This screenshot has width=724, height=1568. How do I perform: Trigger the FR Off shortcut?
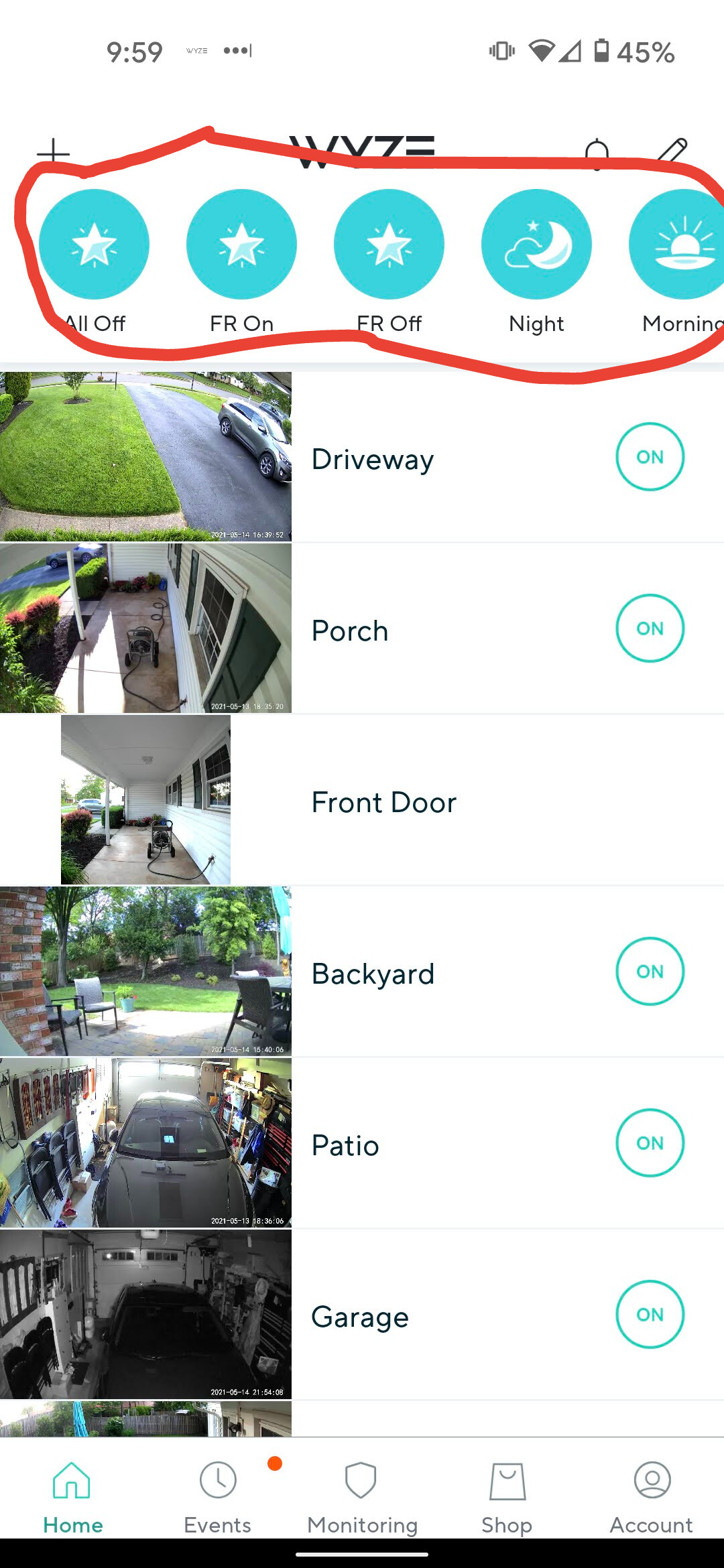click(x=389, y=245)
